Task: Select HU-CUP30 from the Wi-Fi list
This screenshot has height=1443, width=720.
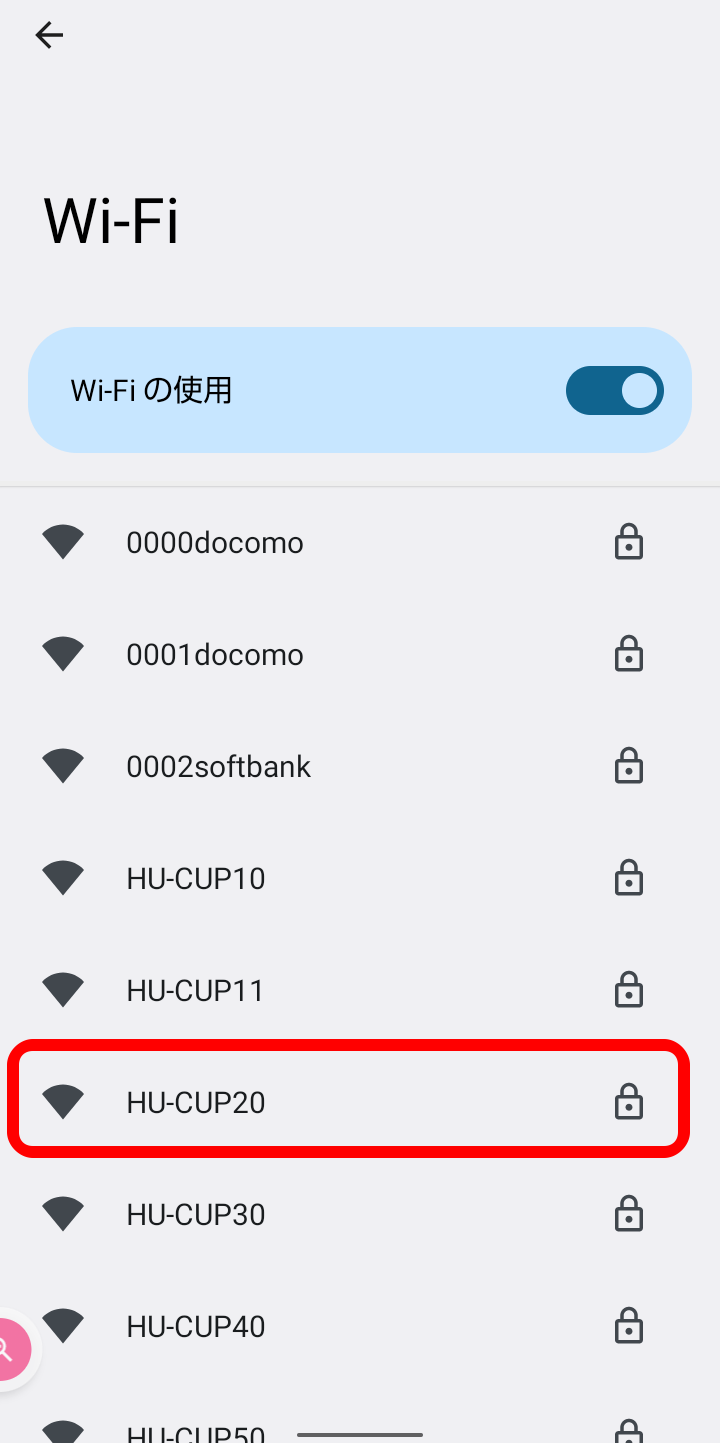Action: click(360, 1214)
